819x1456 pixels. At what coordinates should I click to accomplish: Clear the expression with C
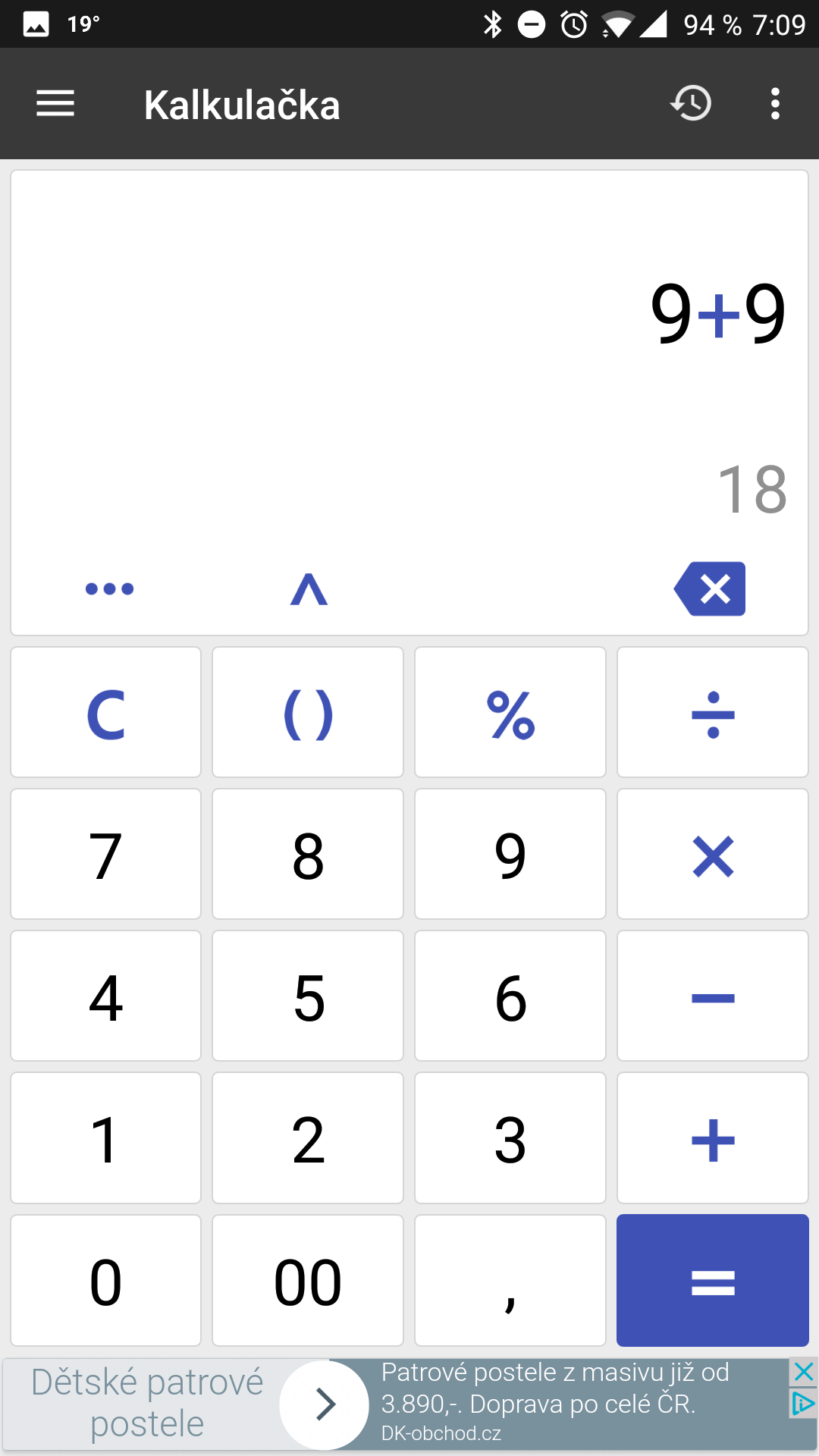pos(105,712)
